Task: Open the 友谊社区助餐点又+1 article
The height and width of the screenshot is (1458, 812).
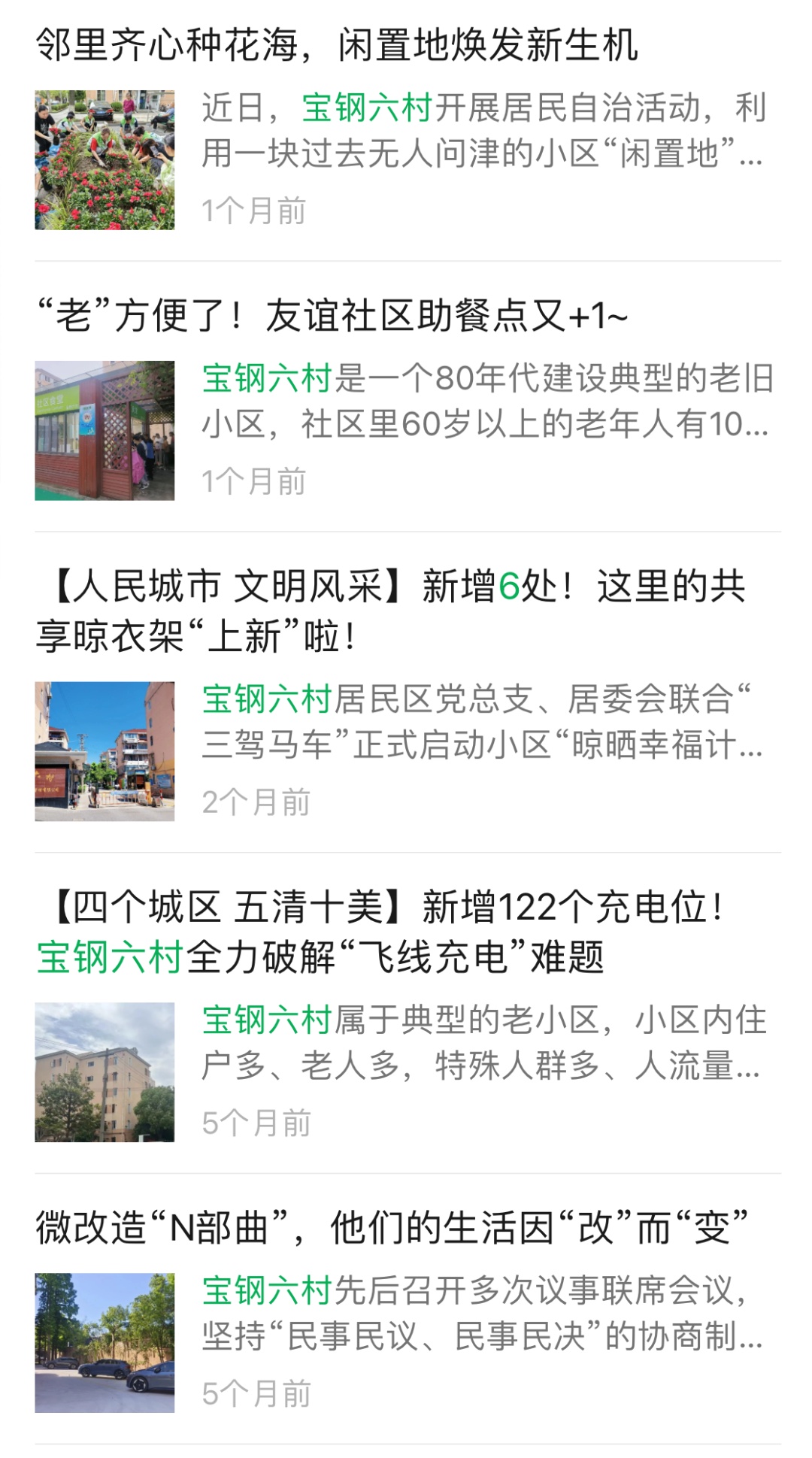Action: [x=332, y=316]
